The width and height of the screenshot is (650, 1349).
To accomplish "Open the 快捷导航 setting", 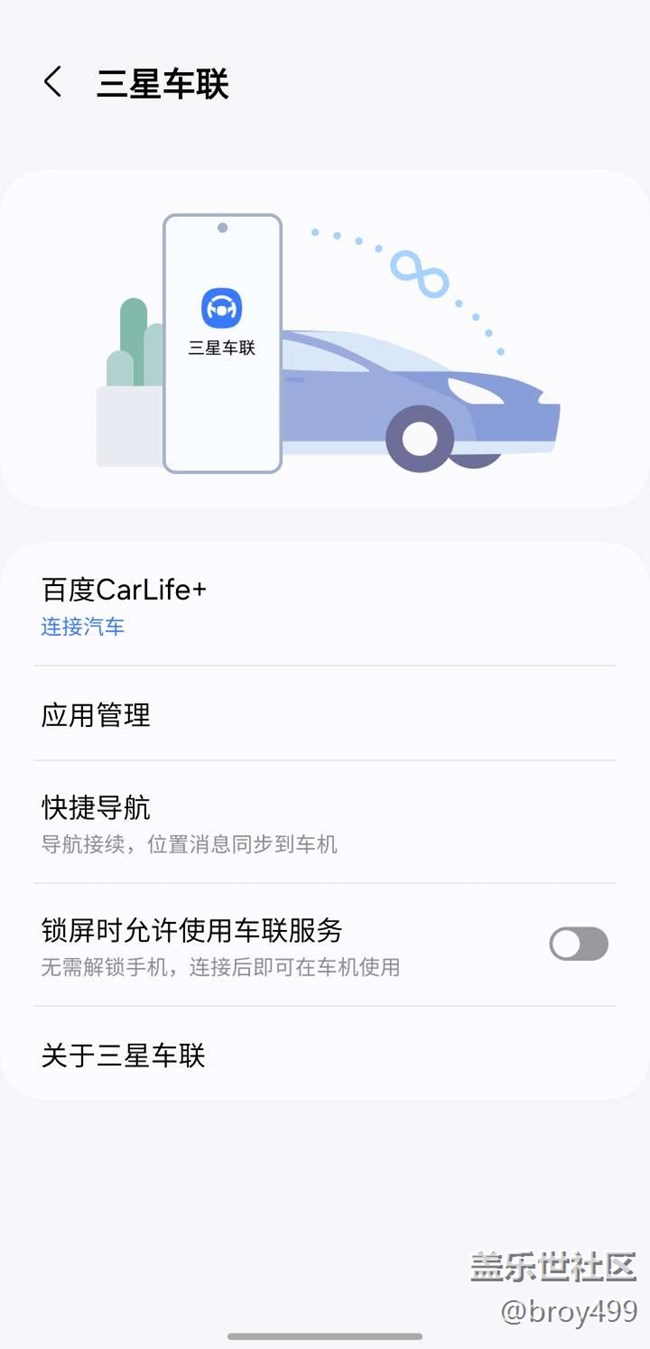I will point(325,822).
